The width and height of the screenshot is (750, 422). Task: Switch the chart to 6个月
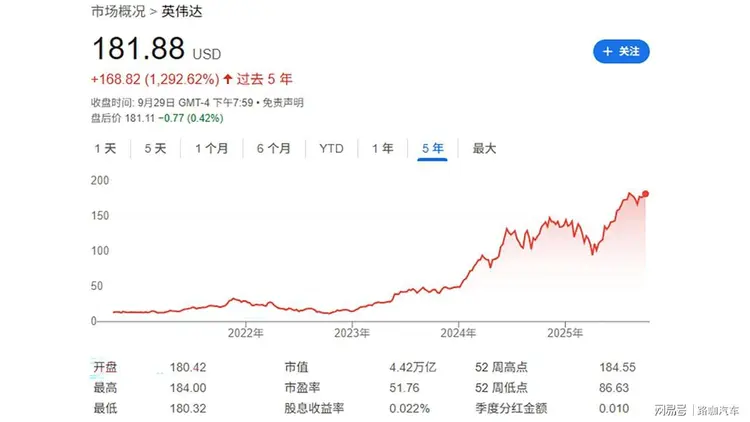pos(273,148)
